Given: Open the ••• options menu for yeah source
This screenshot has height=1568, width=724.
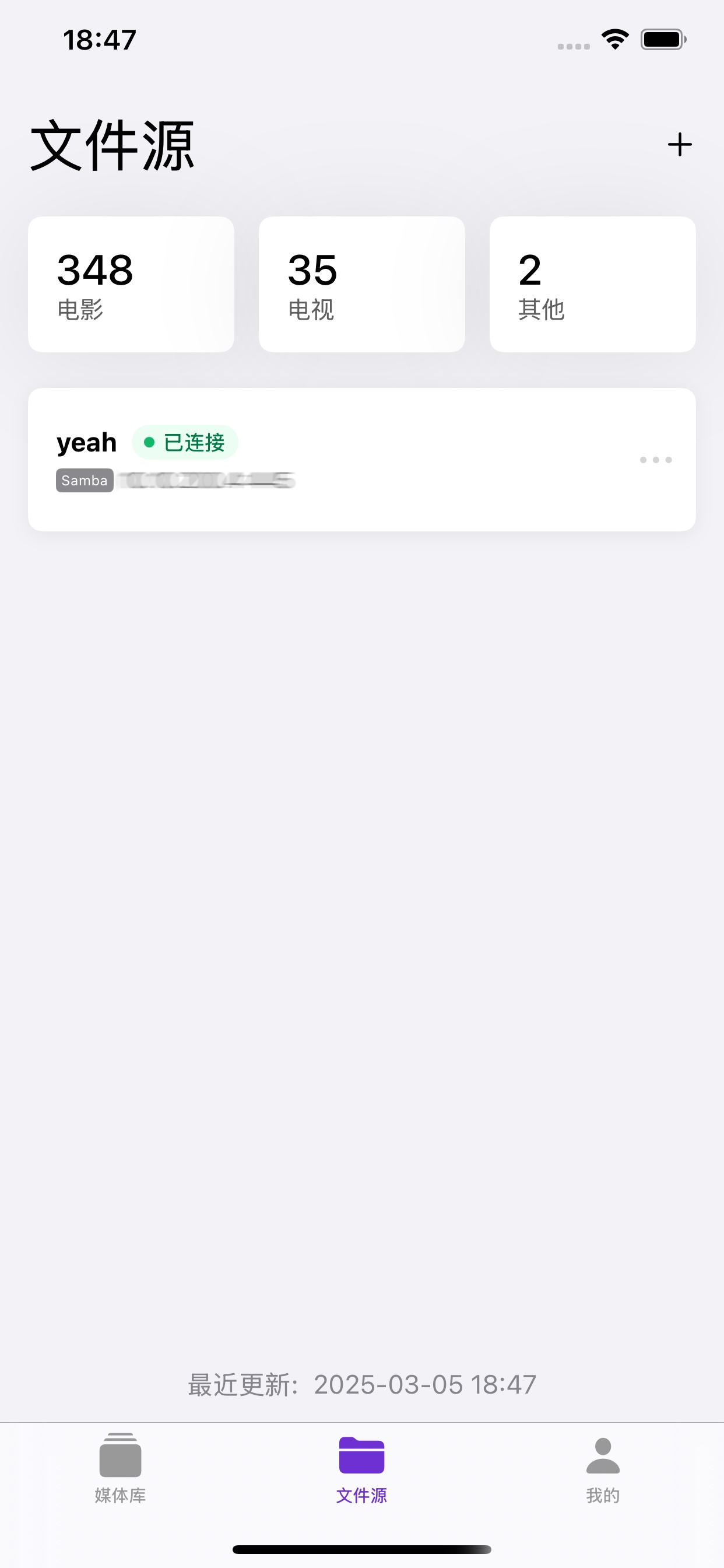Looking at the screenshot, I should pyautogui.click(x=655, y=460).
